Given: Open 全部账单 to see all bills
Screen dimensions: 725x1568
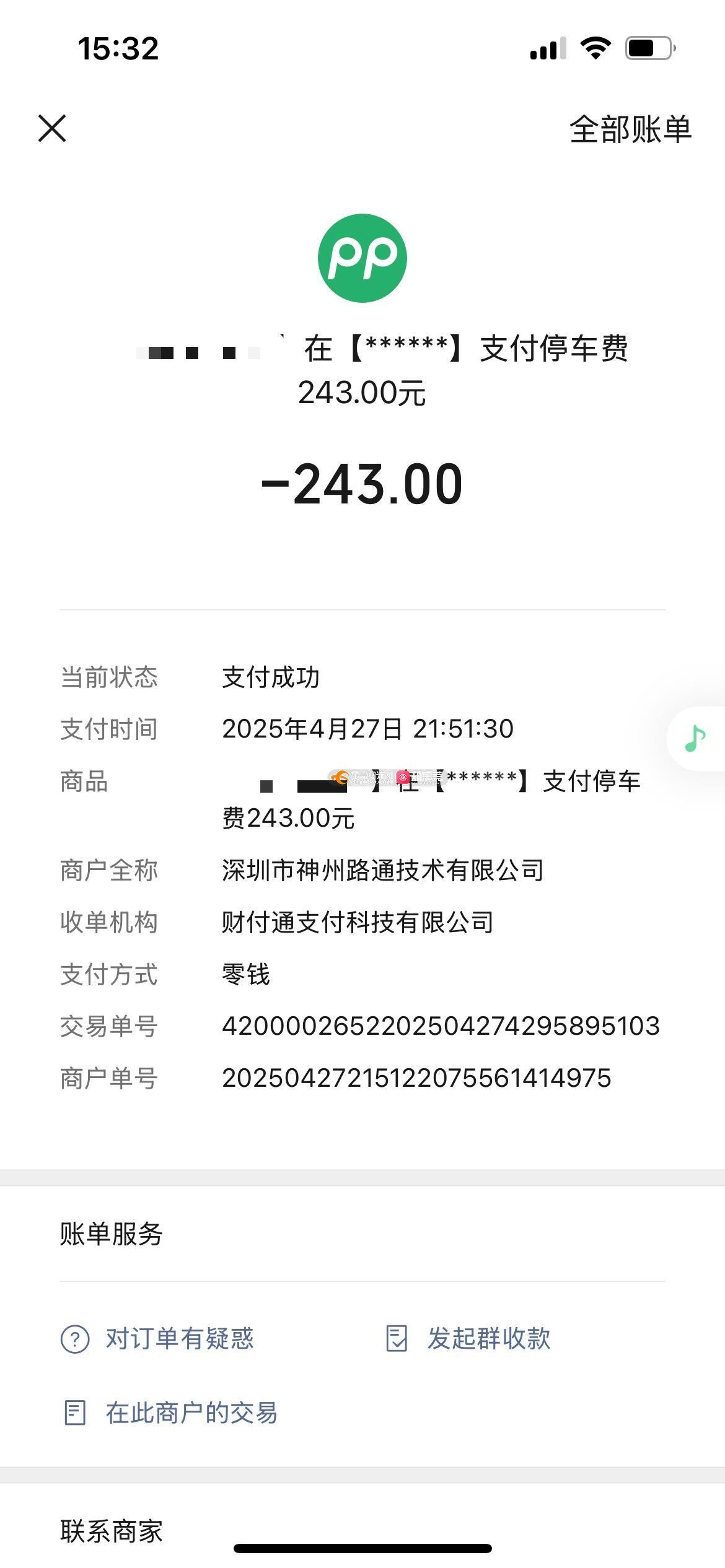Looking at the screenshot, I should tap(630, 129).
